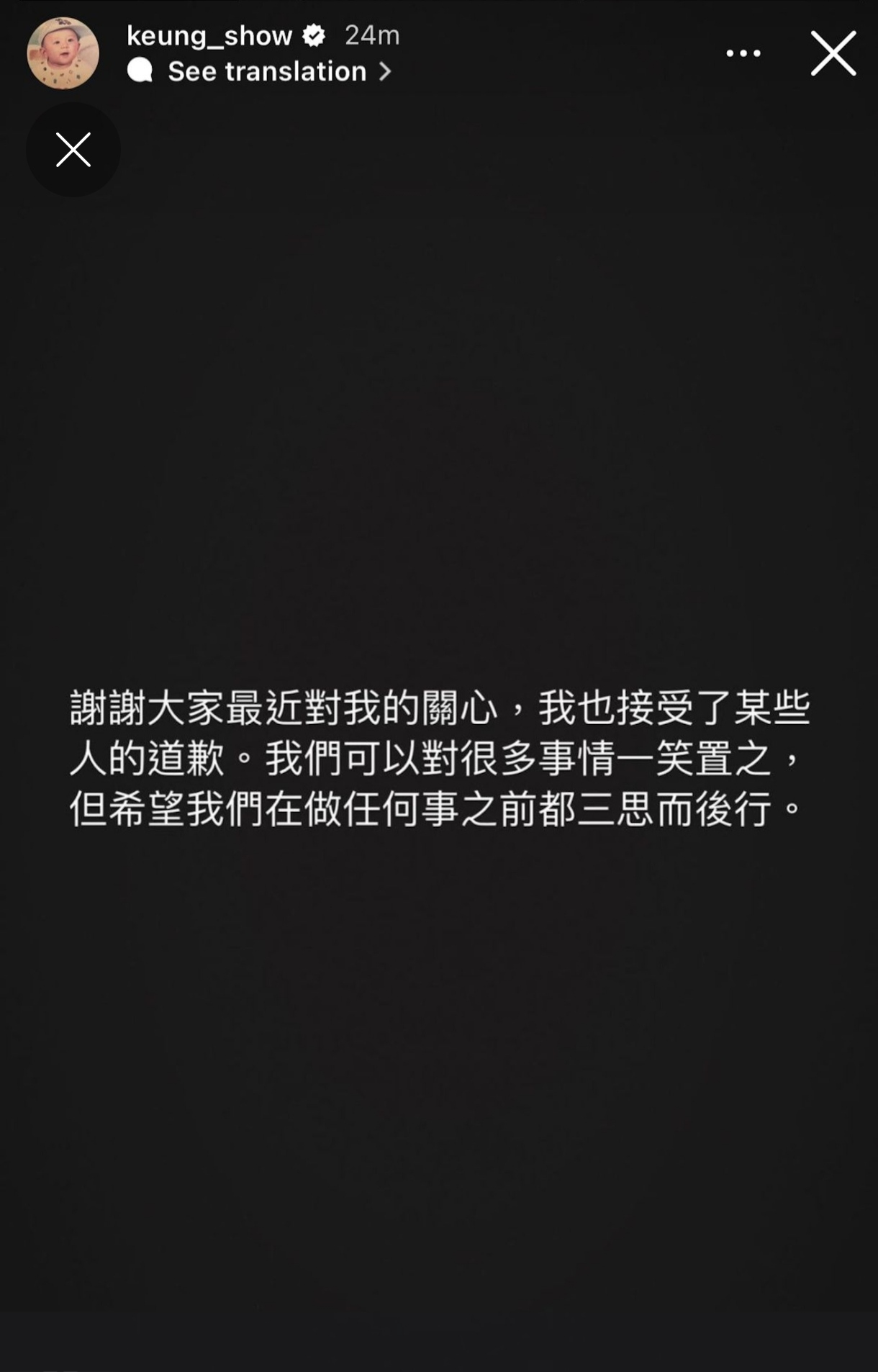The image size is (878, 1372).
Task: Open the three-dot more options menu
Action: [x=743, y=53]
